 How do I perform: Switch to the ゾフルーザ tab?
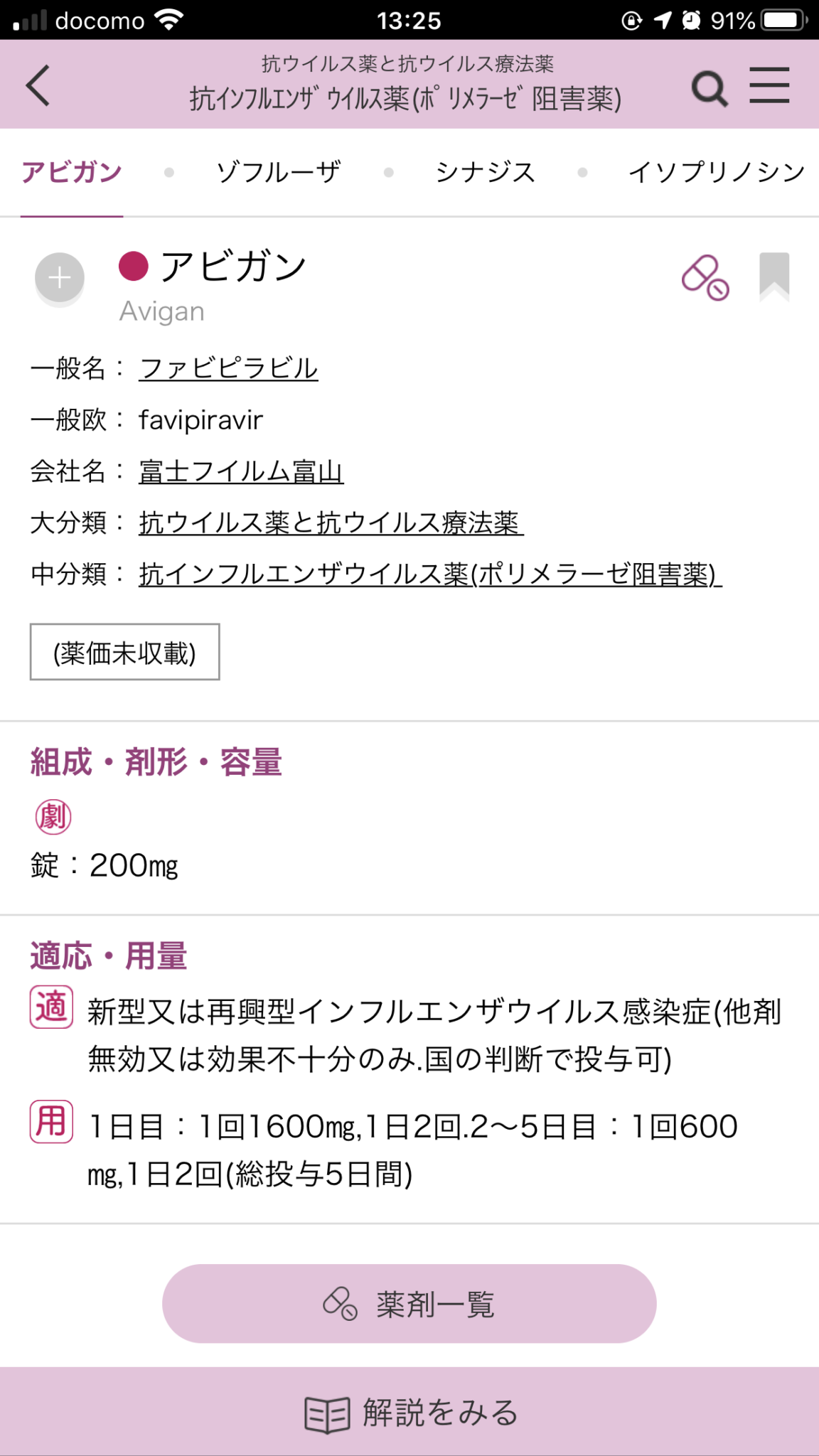[x=279, y=172]
